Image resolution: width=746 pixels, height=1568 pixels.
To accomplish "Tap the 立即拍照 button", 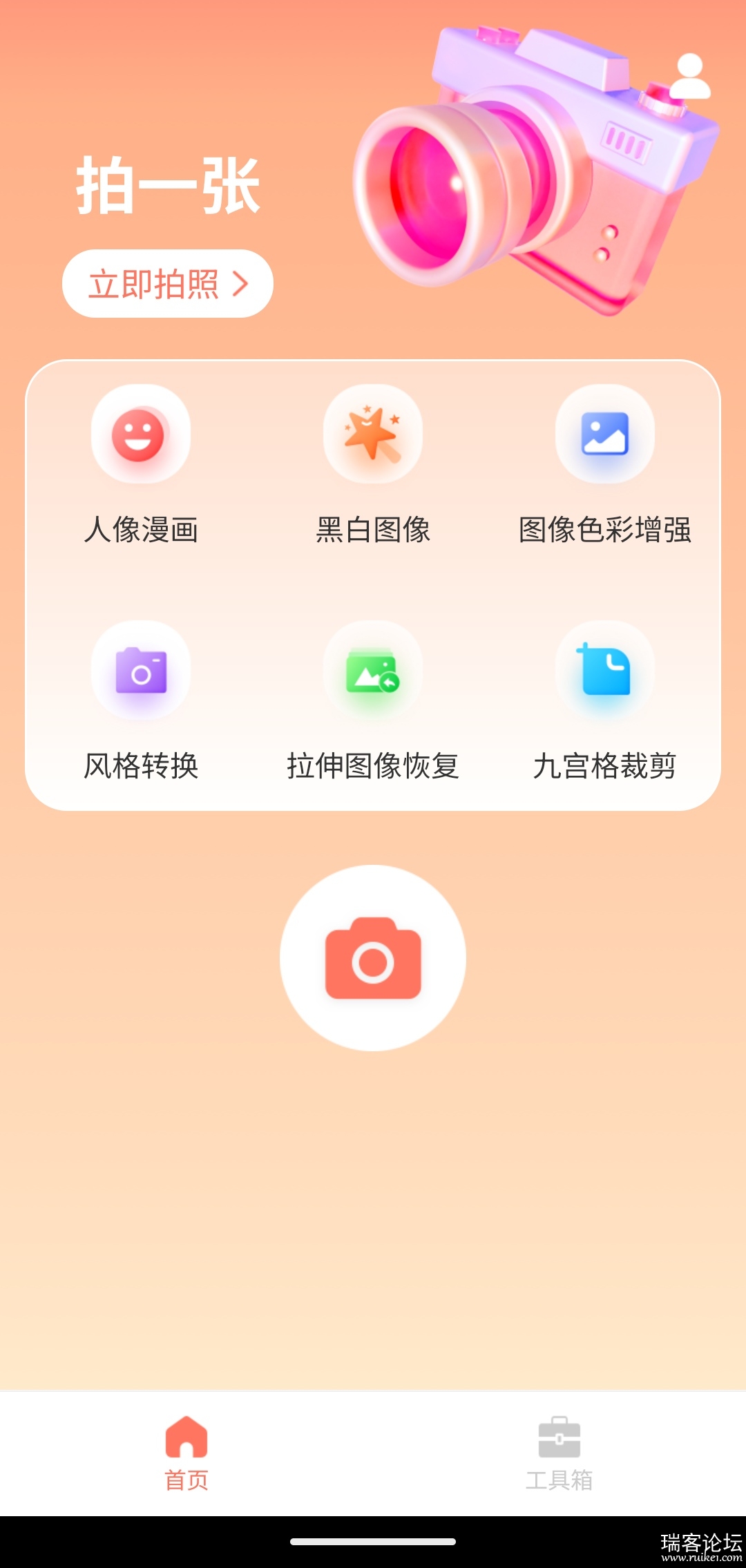I will [x=168, y=284].
